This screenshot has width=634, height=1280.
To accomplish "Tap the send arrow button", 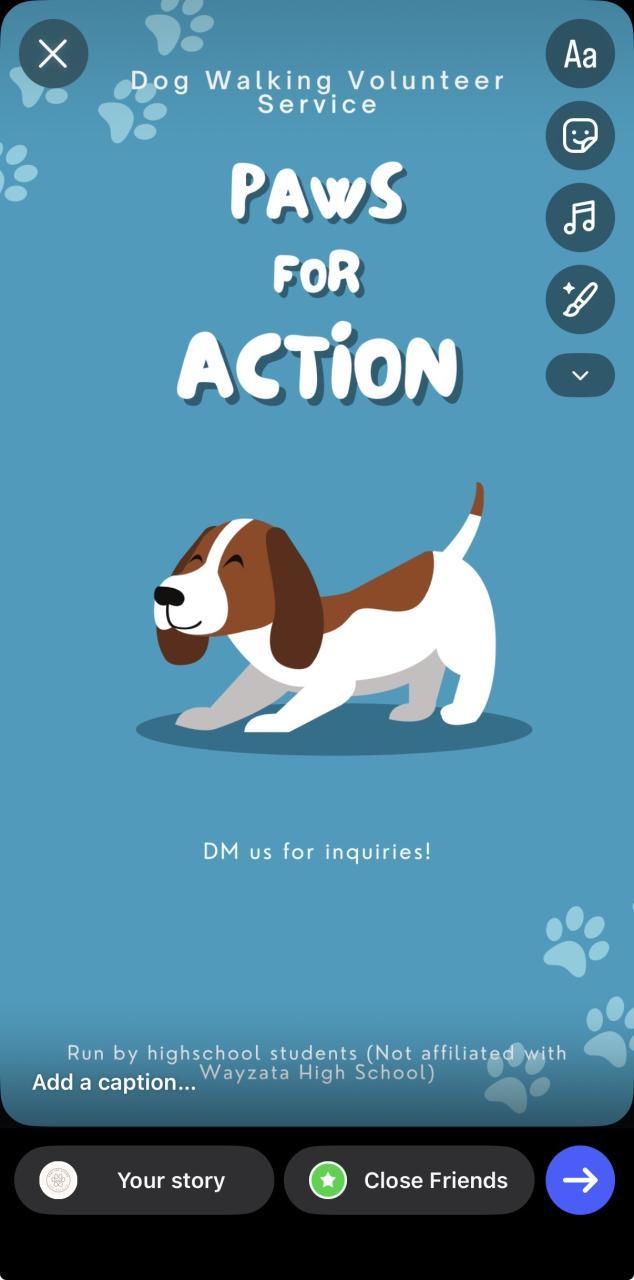I will coord(580,1180).
